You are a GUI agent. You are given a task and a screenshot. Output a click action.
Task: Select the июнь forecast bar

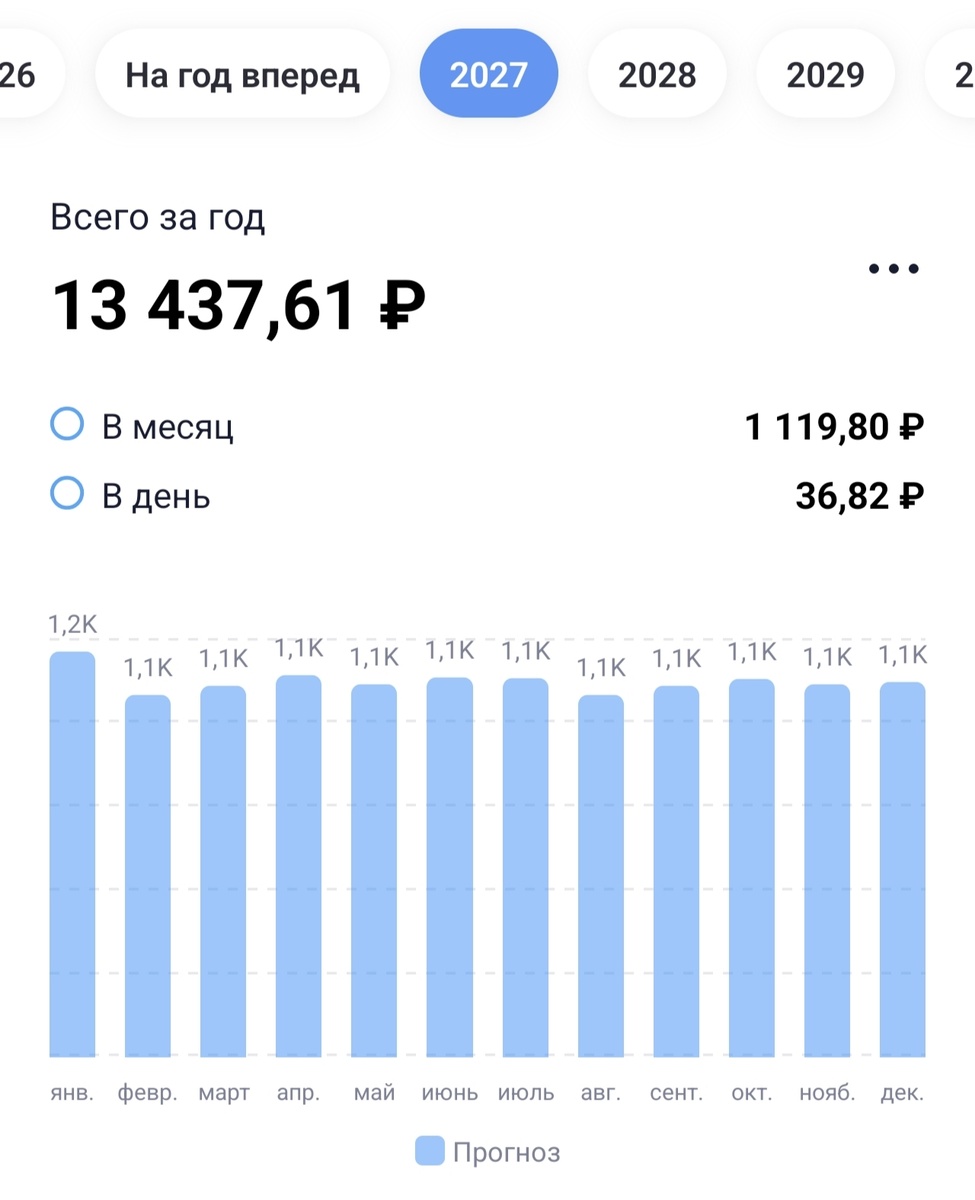[x=449, y=860]
